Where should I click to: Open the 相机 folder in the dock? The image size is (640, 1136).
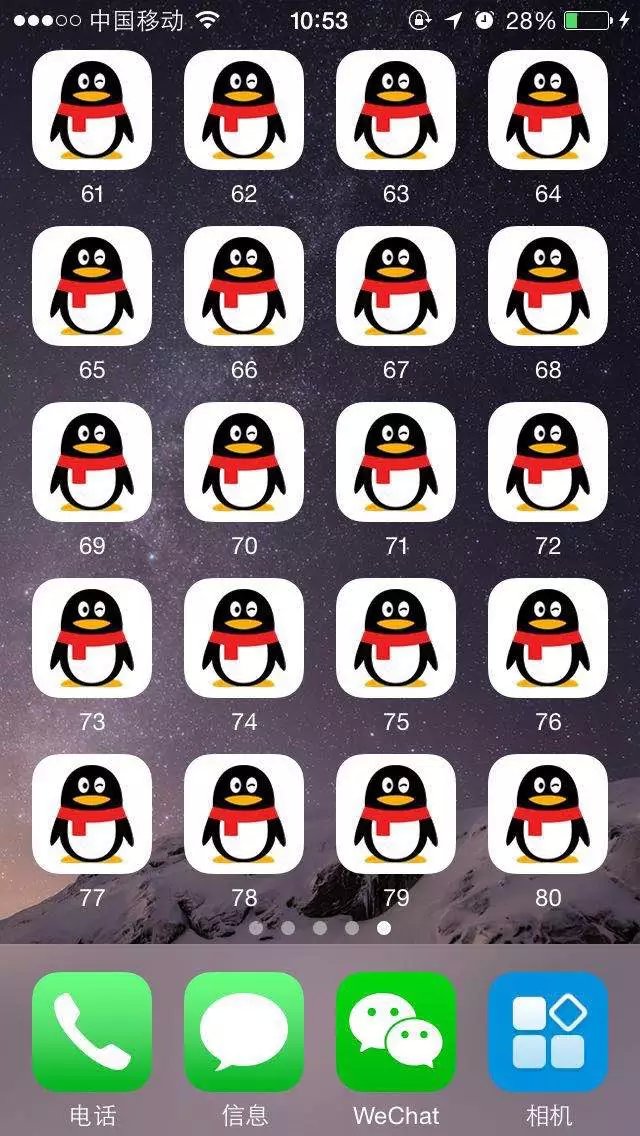click(x=548, y=1032)
